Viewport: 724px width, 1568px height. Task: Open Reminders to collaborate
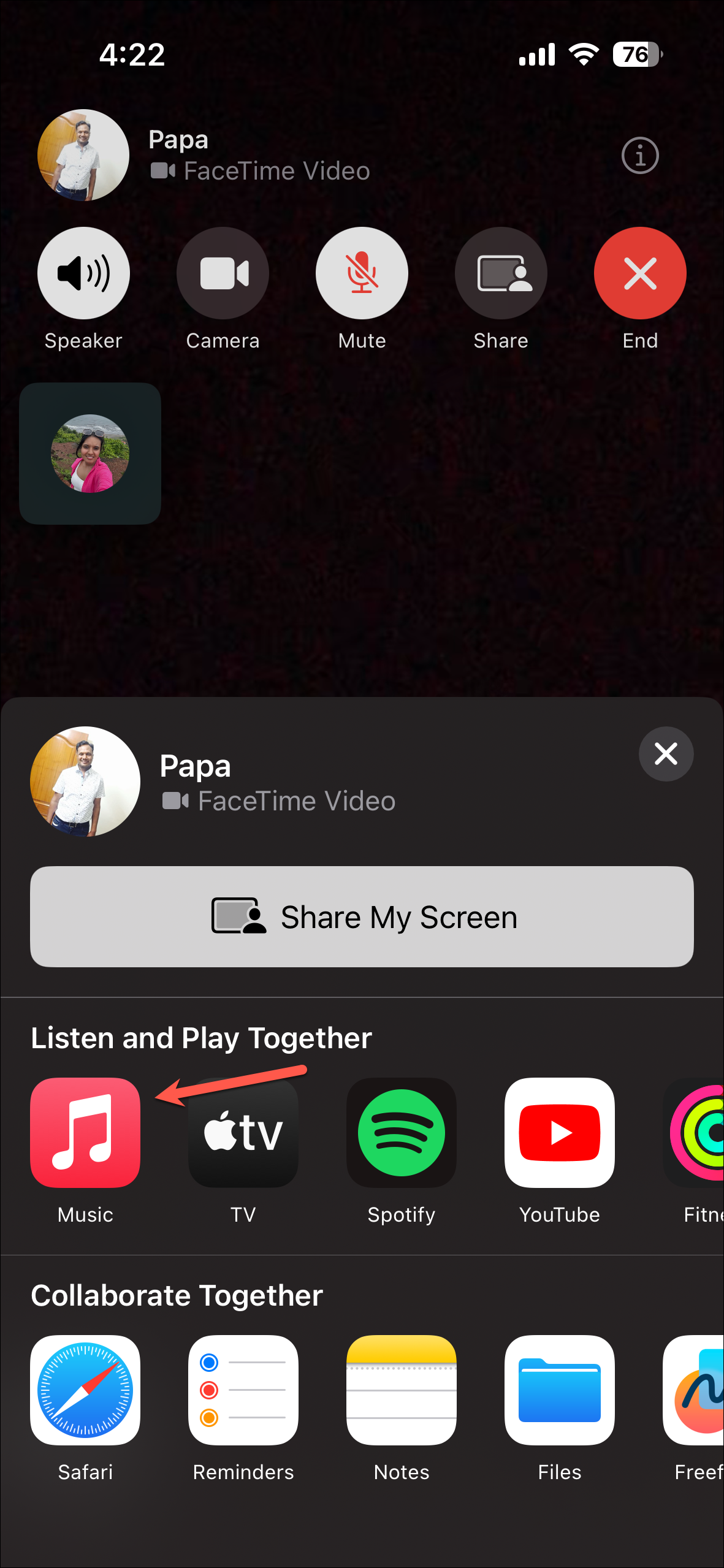[x=243, y=1390]
